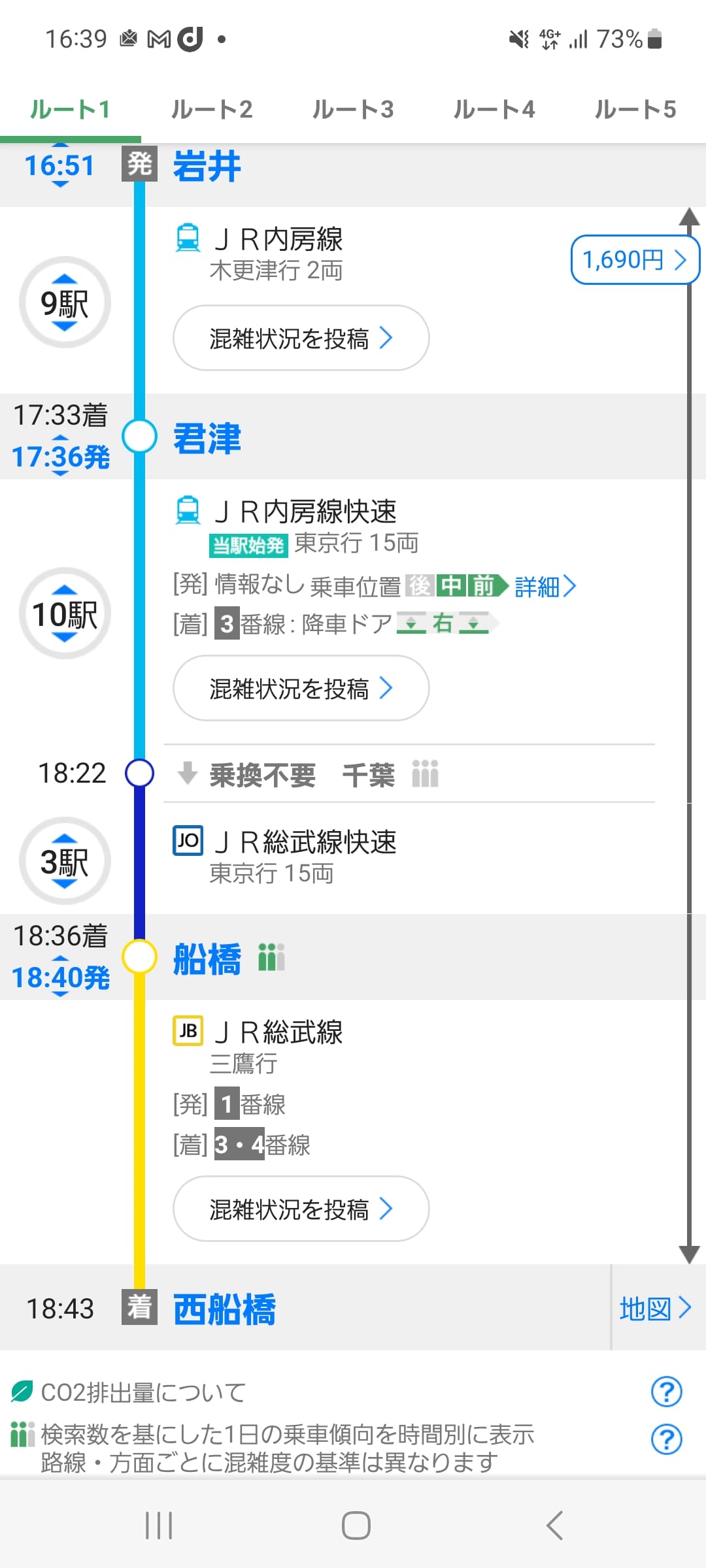Expand the 9駅 stop list
This screenshot has height=1568, width=706.
point(65,302)
